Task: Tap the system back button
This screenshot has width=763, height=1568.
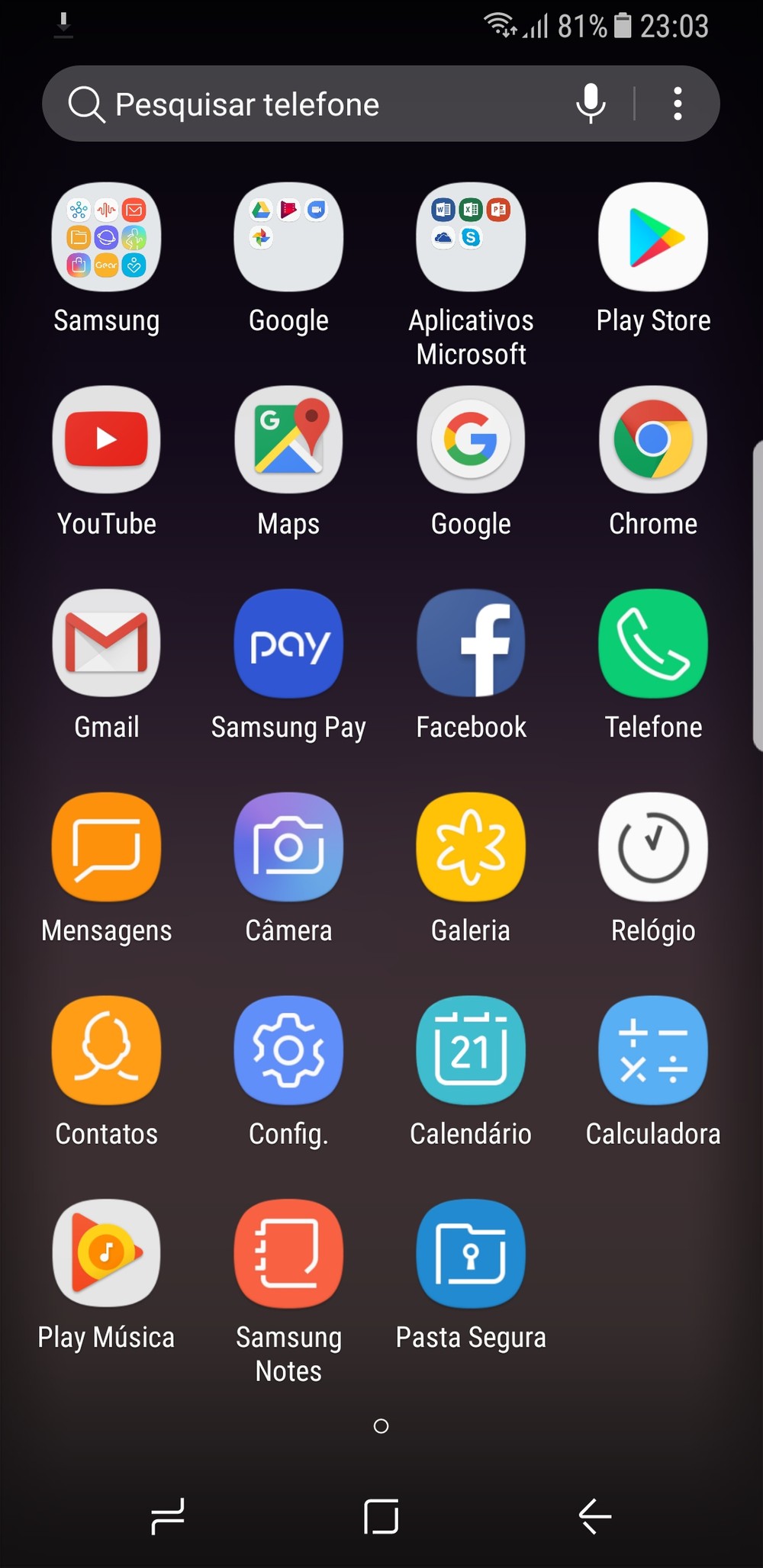Action: coord(594,1515)
